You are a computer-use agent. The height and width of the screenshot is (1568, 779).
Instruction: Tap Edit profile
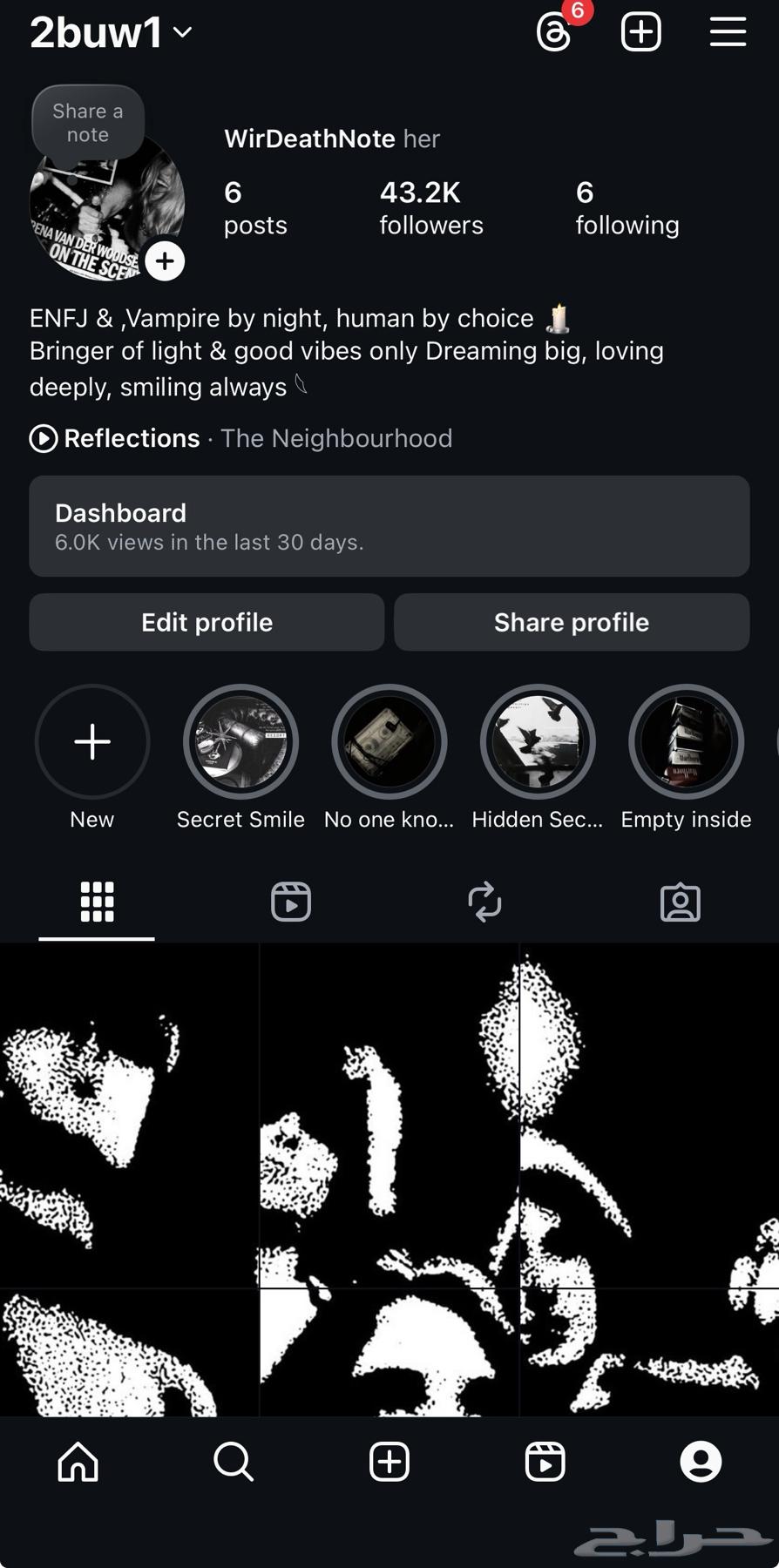207,622
